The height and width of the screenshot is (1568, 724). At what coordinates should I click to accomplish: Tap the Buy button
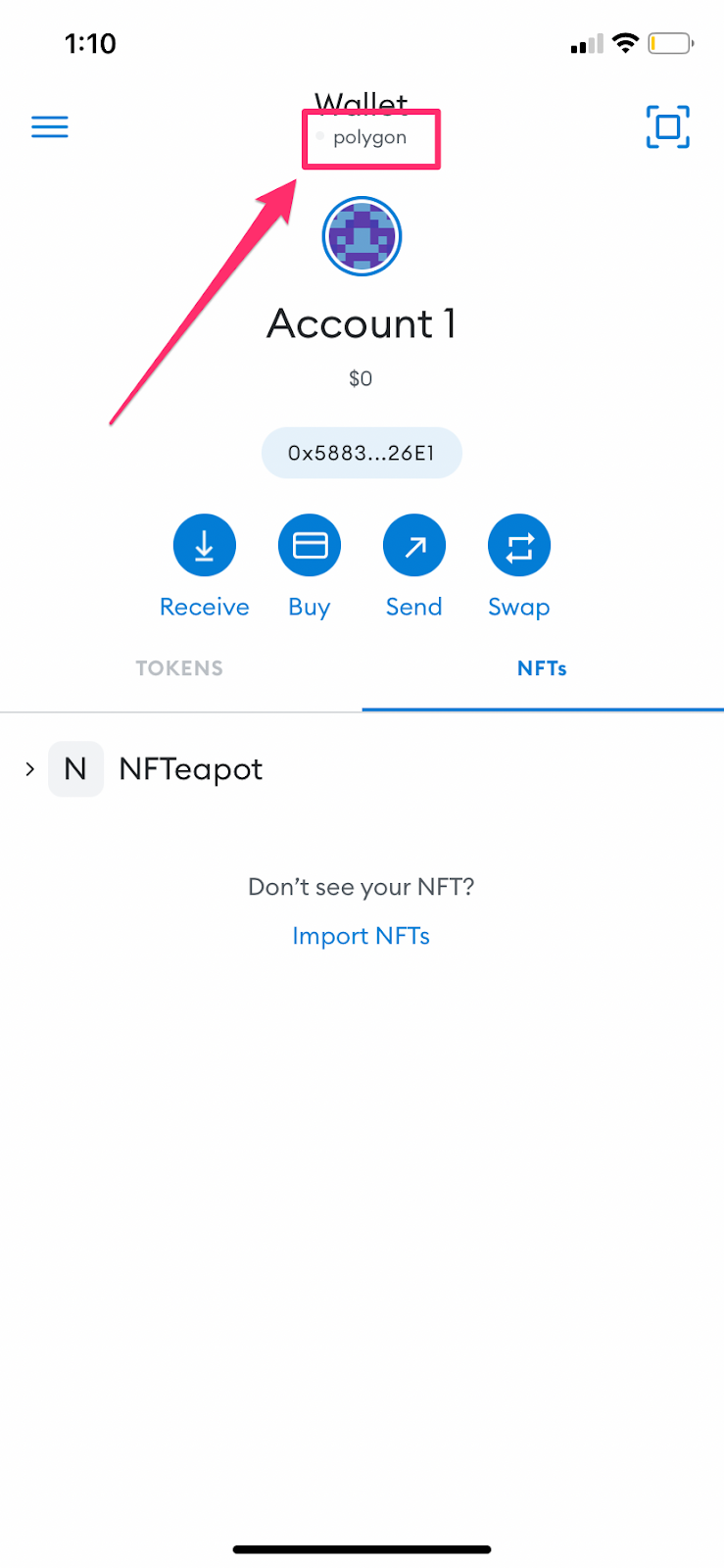coord(309,546)
